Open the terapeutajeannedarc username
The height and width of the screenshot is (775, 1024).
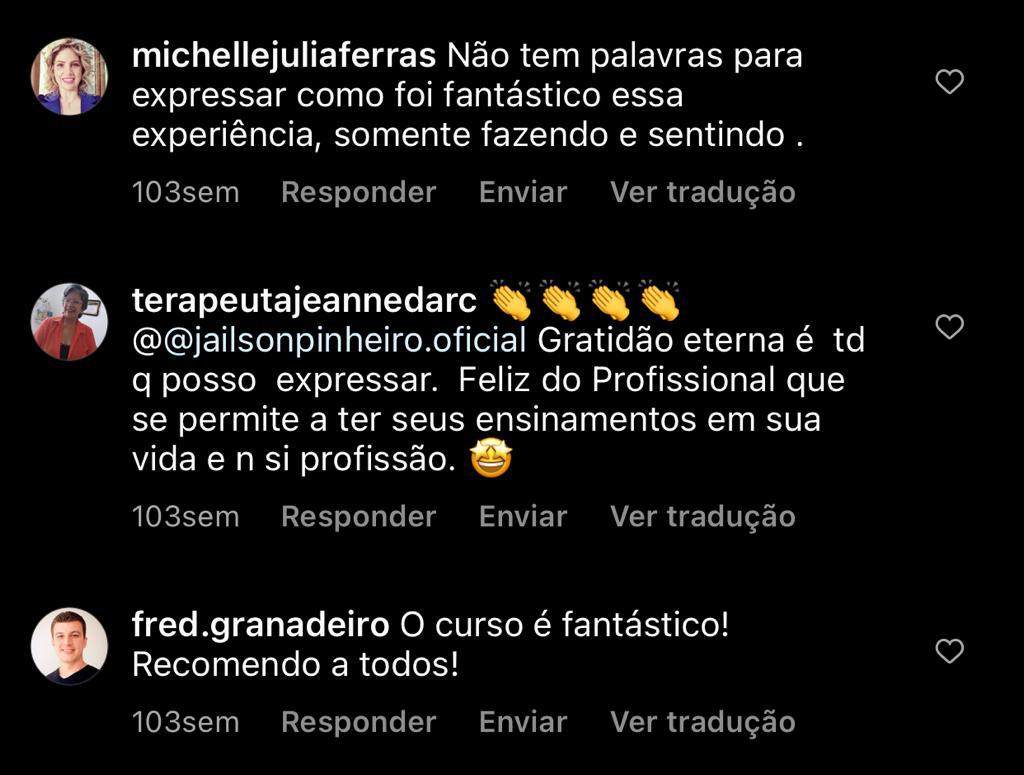[x=304, y=300]
